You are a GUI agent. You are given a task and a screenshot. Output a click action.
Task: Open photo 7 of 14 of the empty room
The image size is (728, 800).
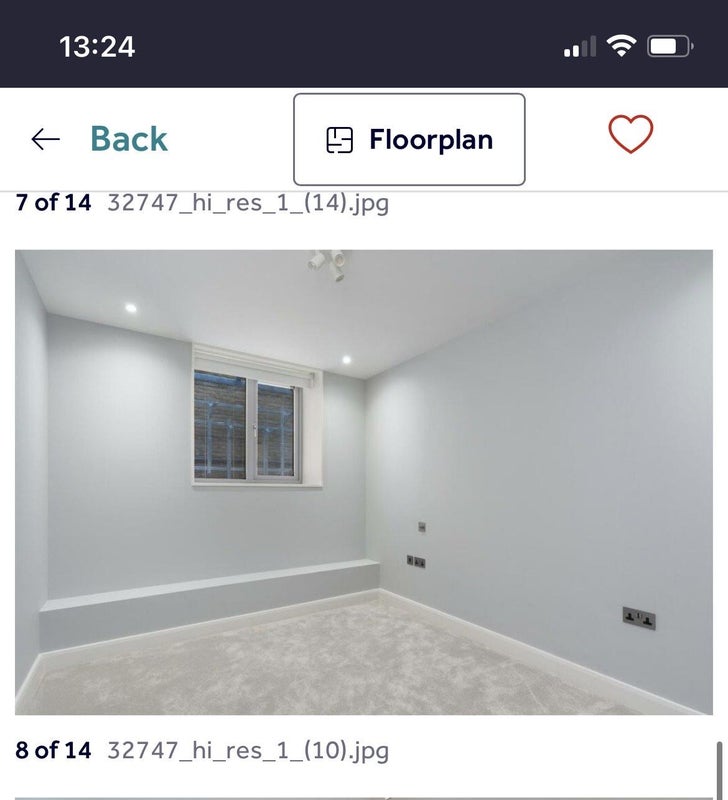[363, 482]
